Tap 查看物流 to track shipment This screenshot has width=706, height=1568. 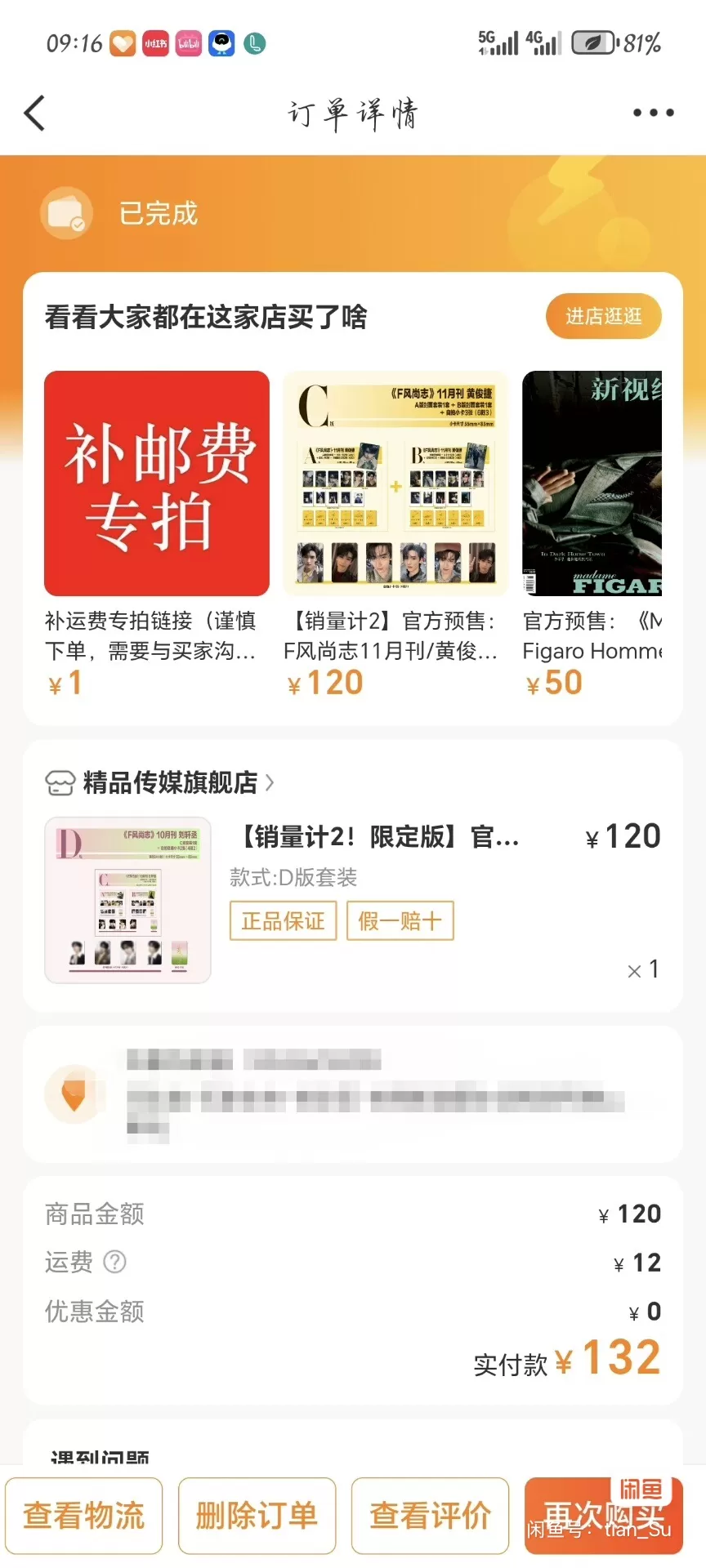(x=84, y=1516)
